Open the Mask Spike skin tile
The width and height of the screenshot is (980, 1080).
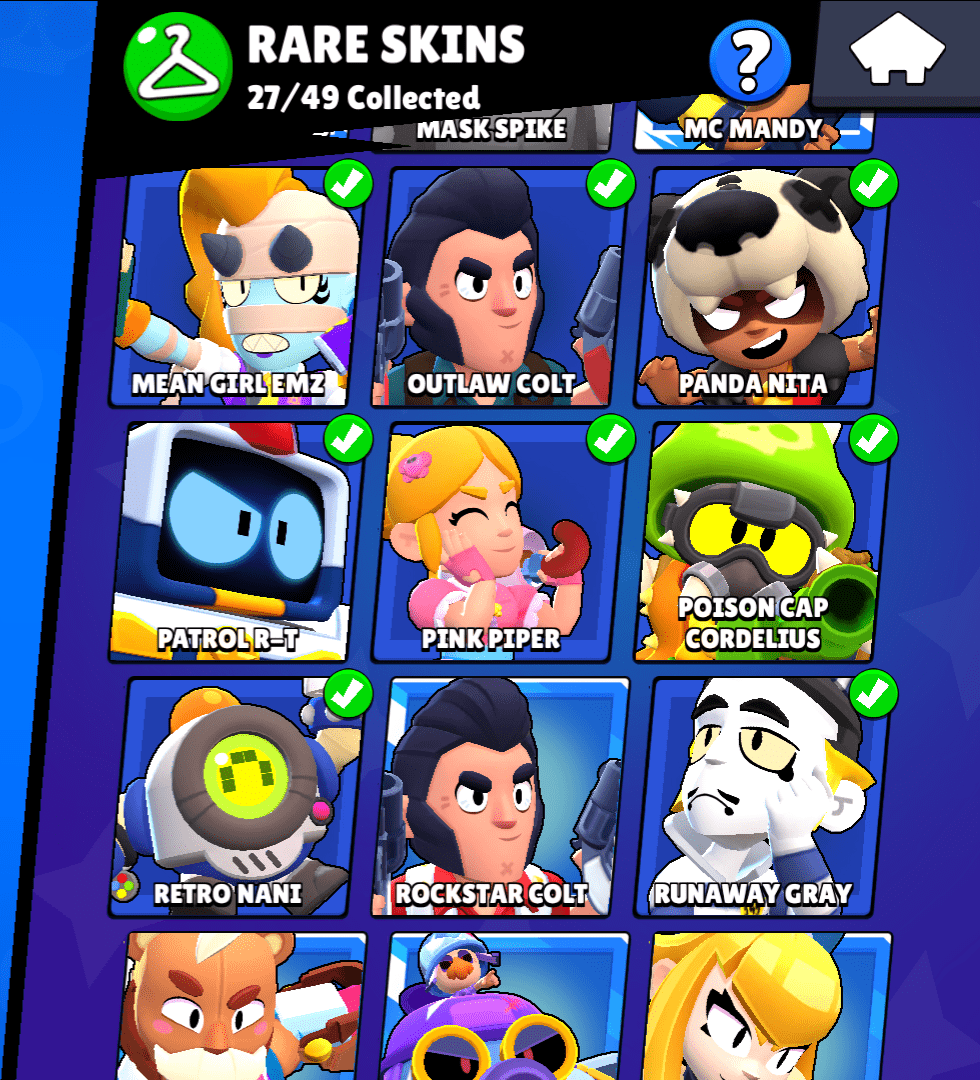click(x=490, y=130)
